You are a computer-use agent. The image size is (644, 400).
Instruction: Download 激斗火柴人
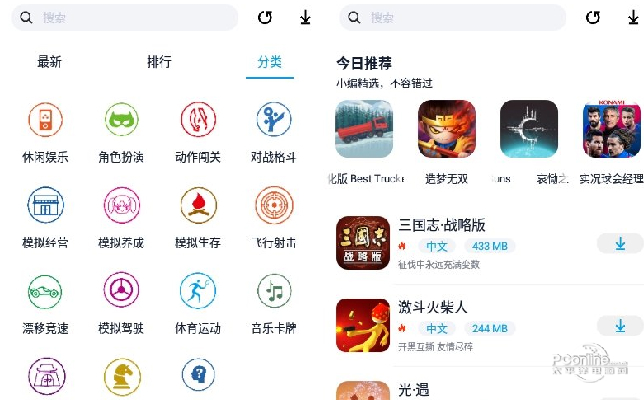[620, 326]
